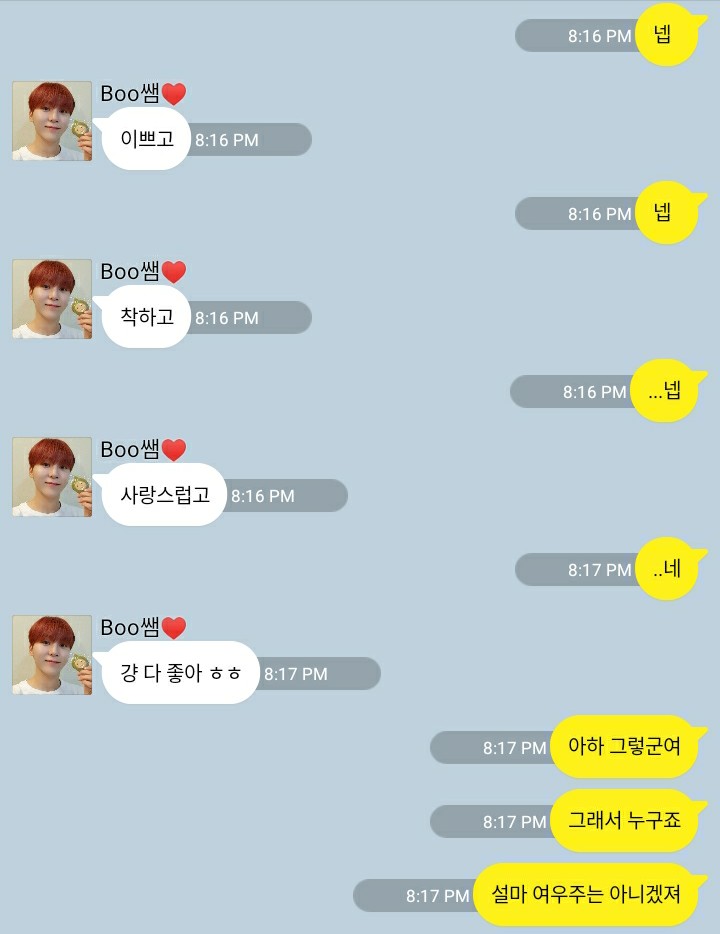Viewport: 720px width, 934px height.
Task: View Boo쌤's profile picture beside 사랑스럽고 message
Action: point(52,477)
